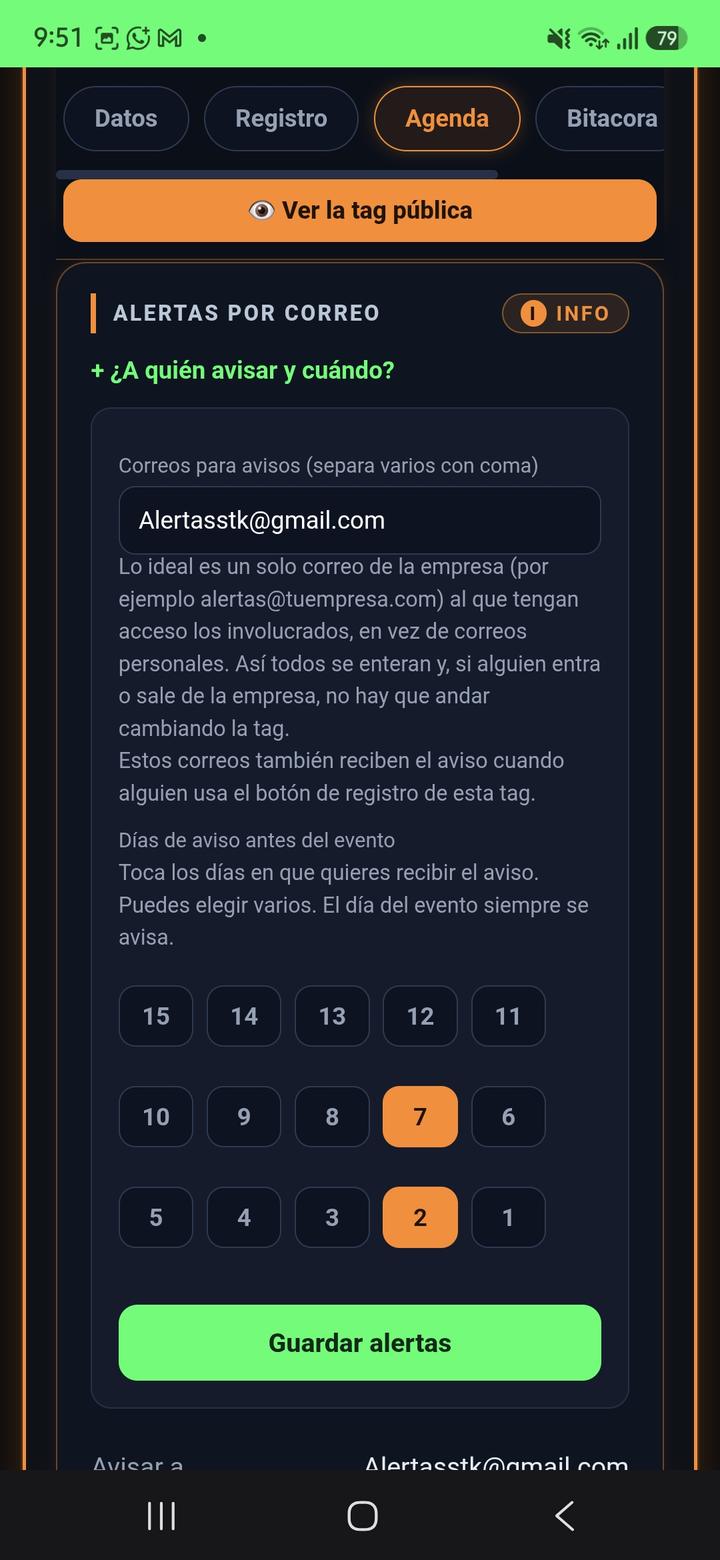
Task: Open the INFO chip for alertas
Action: click(x=565, y=313)
